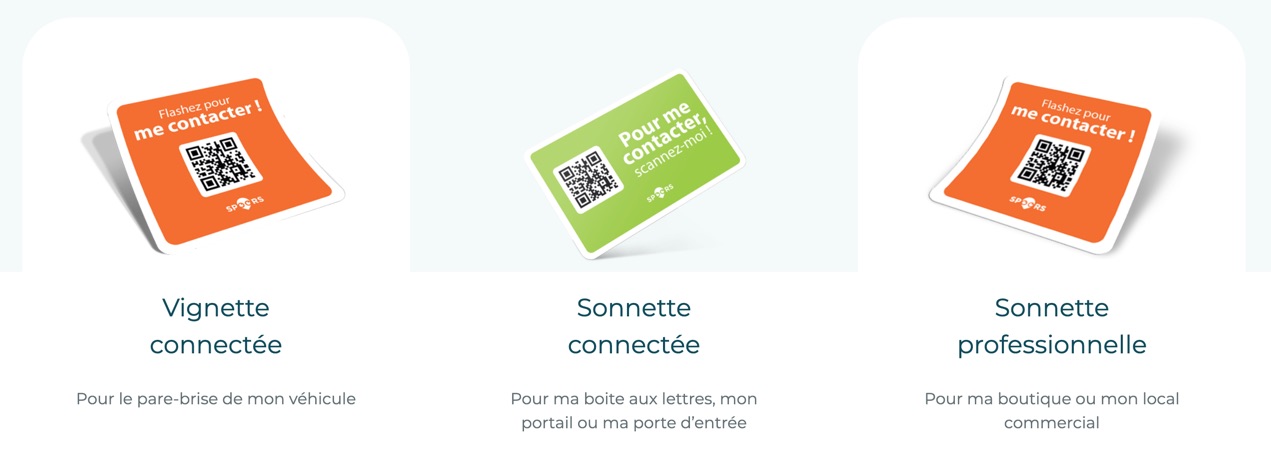This screenshot has width=1271, height=458.
Task: Open the Vignette connectée product card
Action: click(x=216, y=325)
